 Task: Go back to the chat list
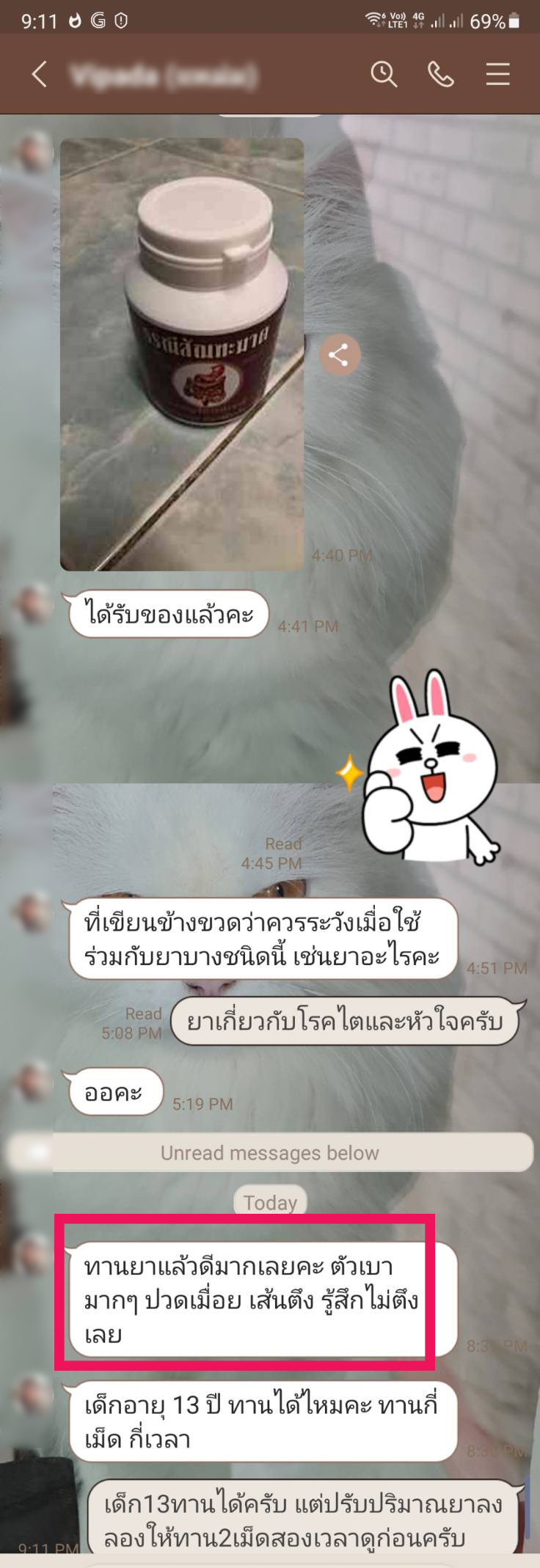coord(40,74)
